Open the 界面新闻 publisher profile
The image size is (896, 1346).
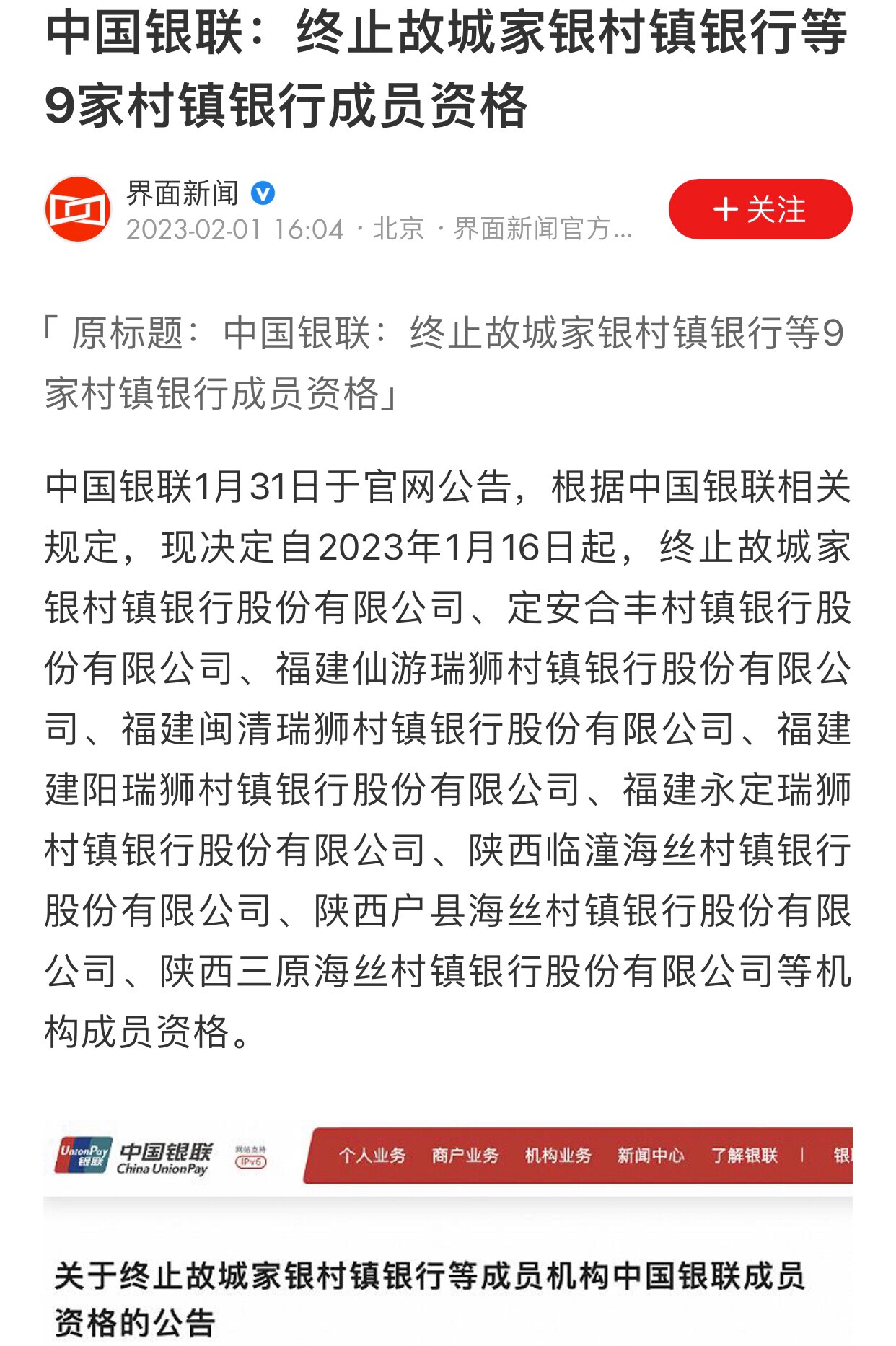(x=180, y=193)
